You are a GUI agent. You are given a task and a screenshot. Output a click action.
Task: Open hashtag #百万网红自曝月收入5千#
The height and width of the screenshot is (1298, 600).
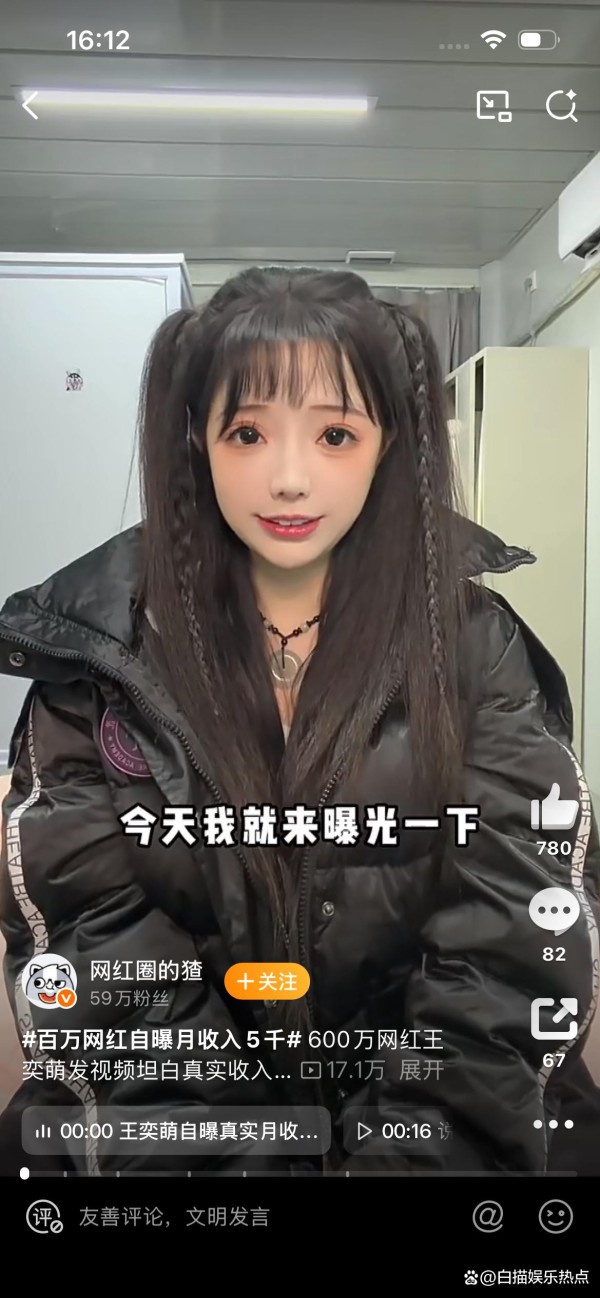point(162,1040)
